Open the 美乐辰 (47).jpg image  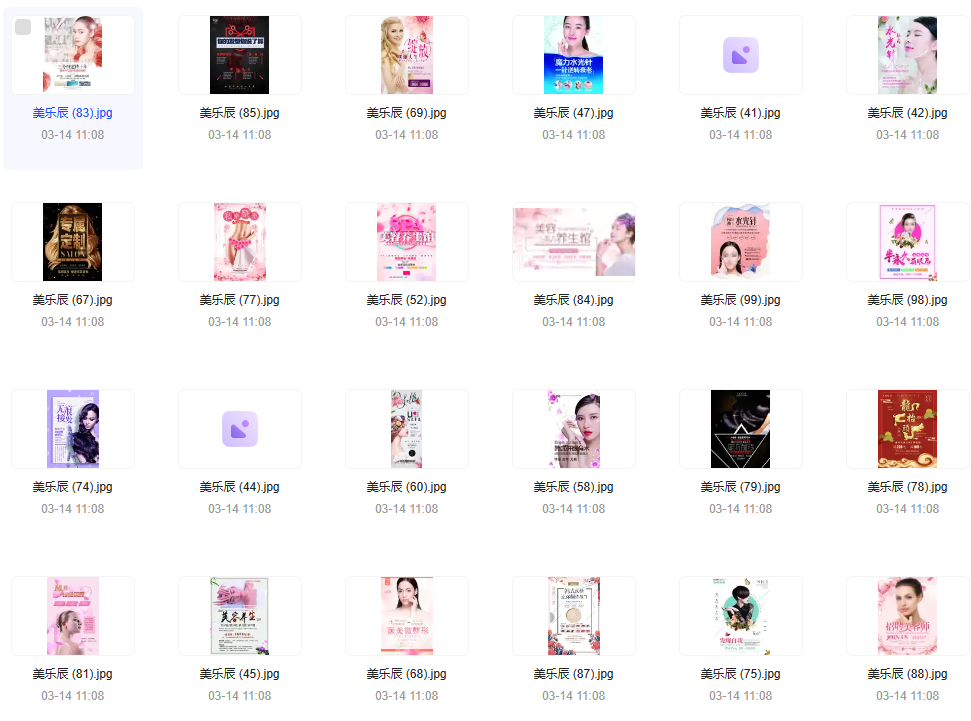tap(574, 55)
